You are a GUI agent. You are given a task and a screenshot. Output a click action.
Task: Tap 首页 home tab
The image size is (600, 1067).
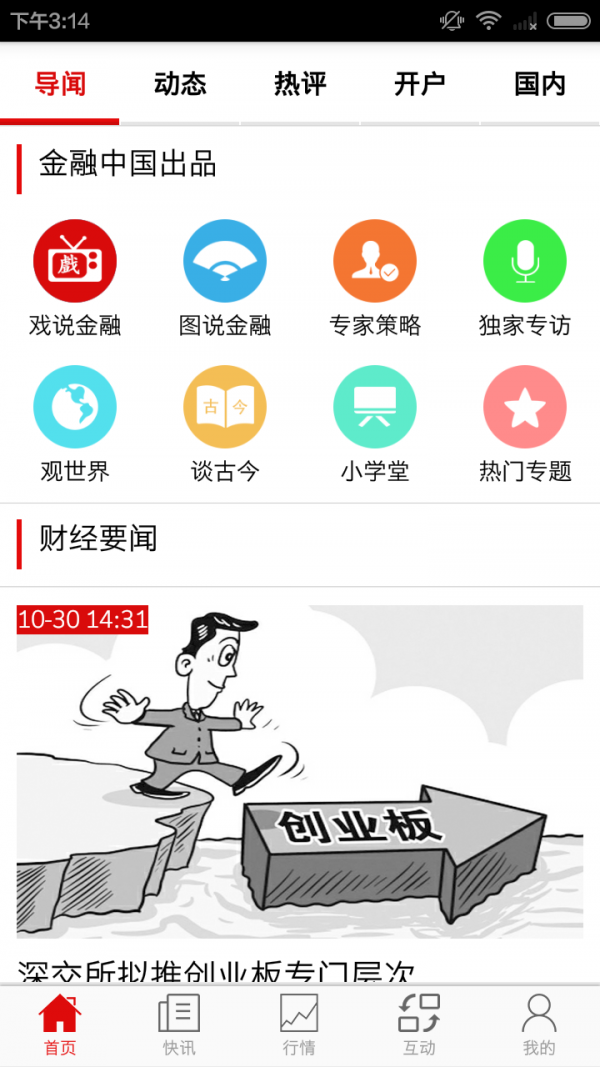coord(60,1025)
